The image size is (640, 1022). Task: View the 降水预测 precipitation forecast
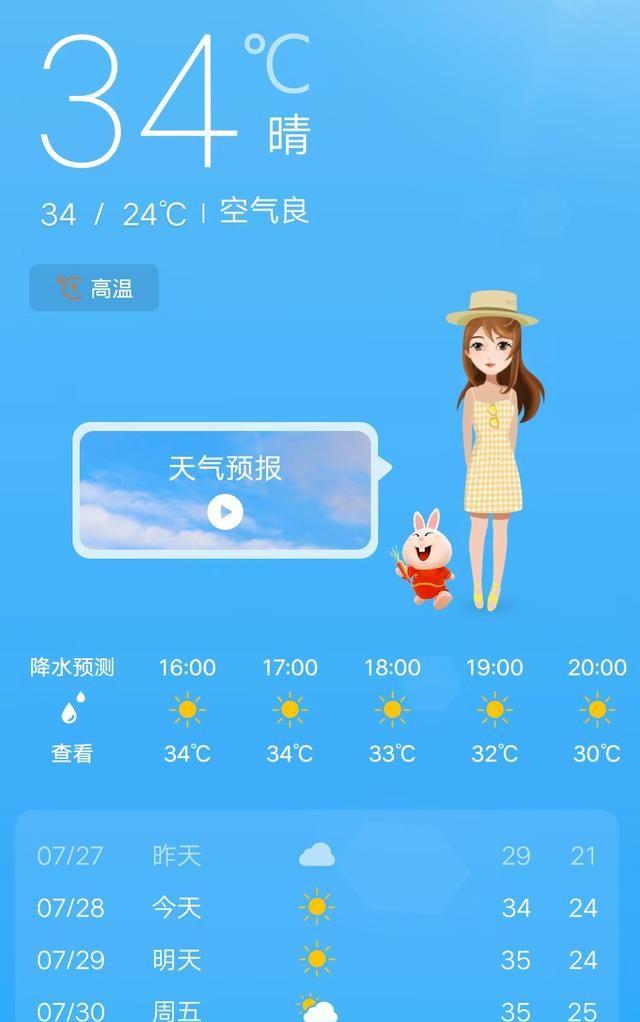coord(72,709)
